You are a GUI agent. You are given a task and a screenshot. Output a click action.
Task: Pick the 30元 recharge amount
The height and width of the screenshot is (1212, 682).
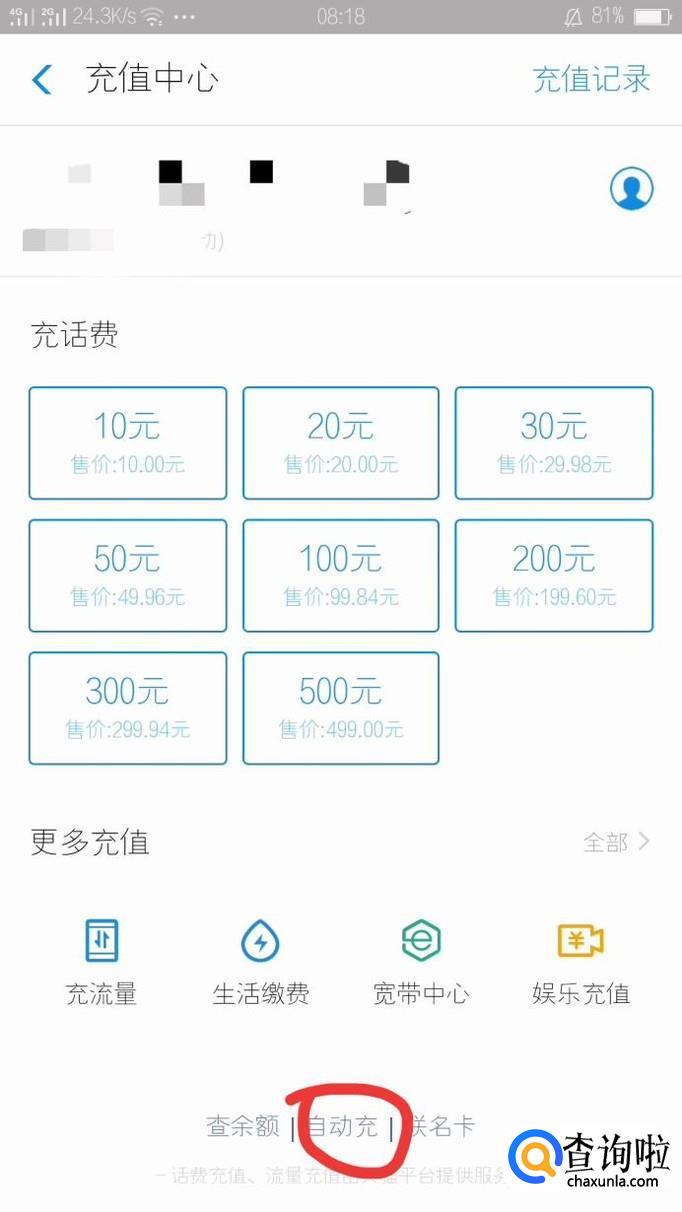554,442
